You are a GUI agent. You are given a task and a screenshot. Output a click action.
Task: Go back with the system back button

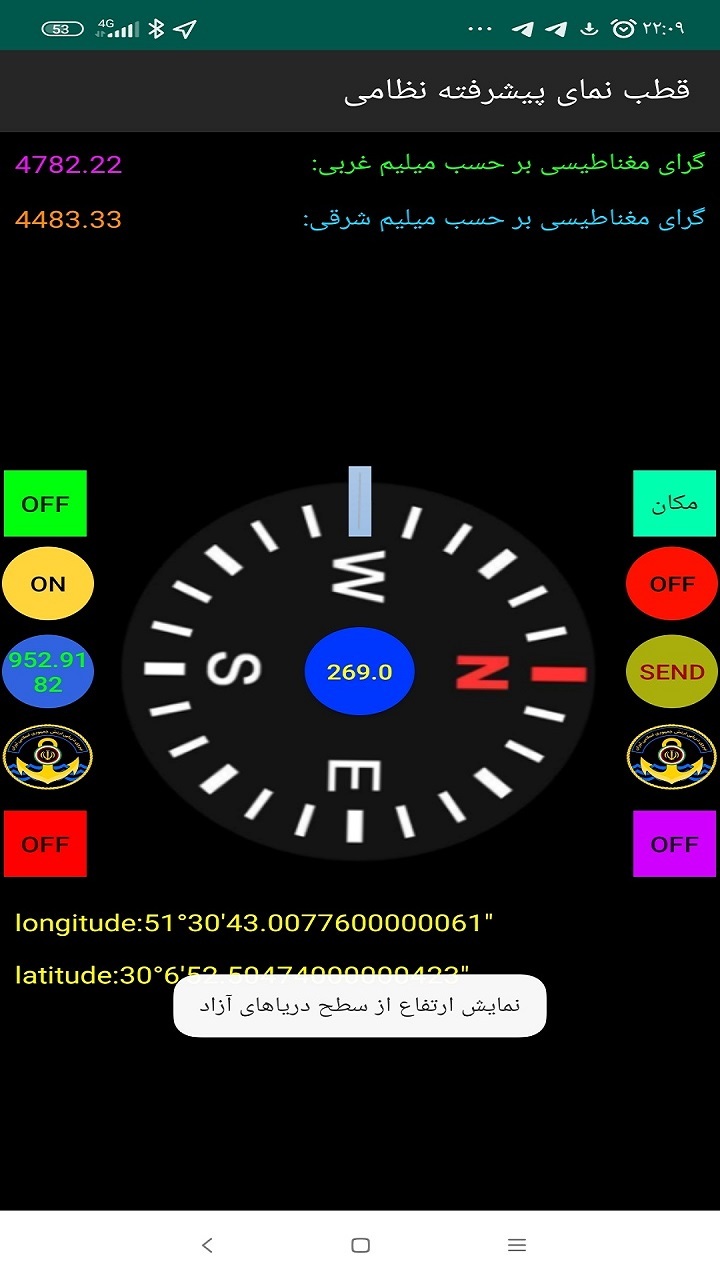click(x=207, y=1245)
